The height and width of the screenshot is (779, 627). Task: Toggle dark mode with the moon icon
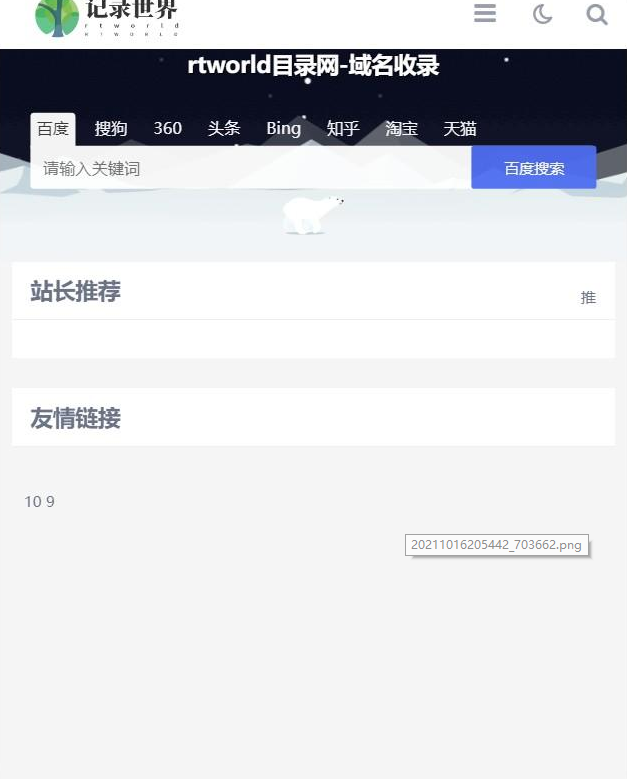pos(542,14)
